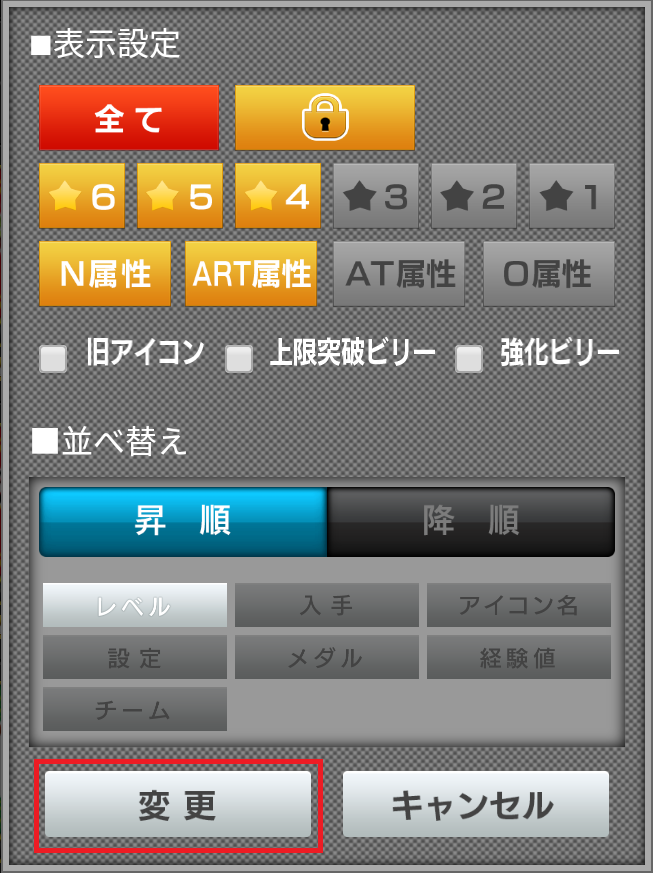Confirm with the 変更 button
The height and width of the screenshot is (873, 653).
pos(178,804)
